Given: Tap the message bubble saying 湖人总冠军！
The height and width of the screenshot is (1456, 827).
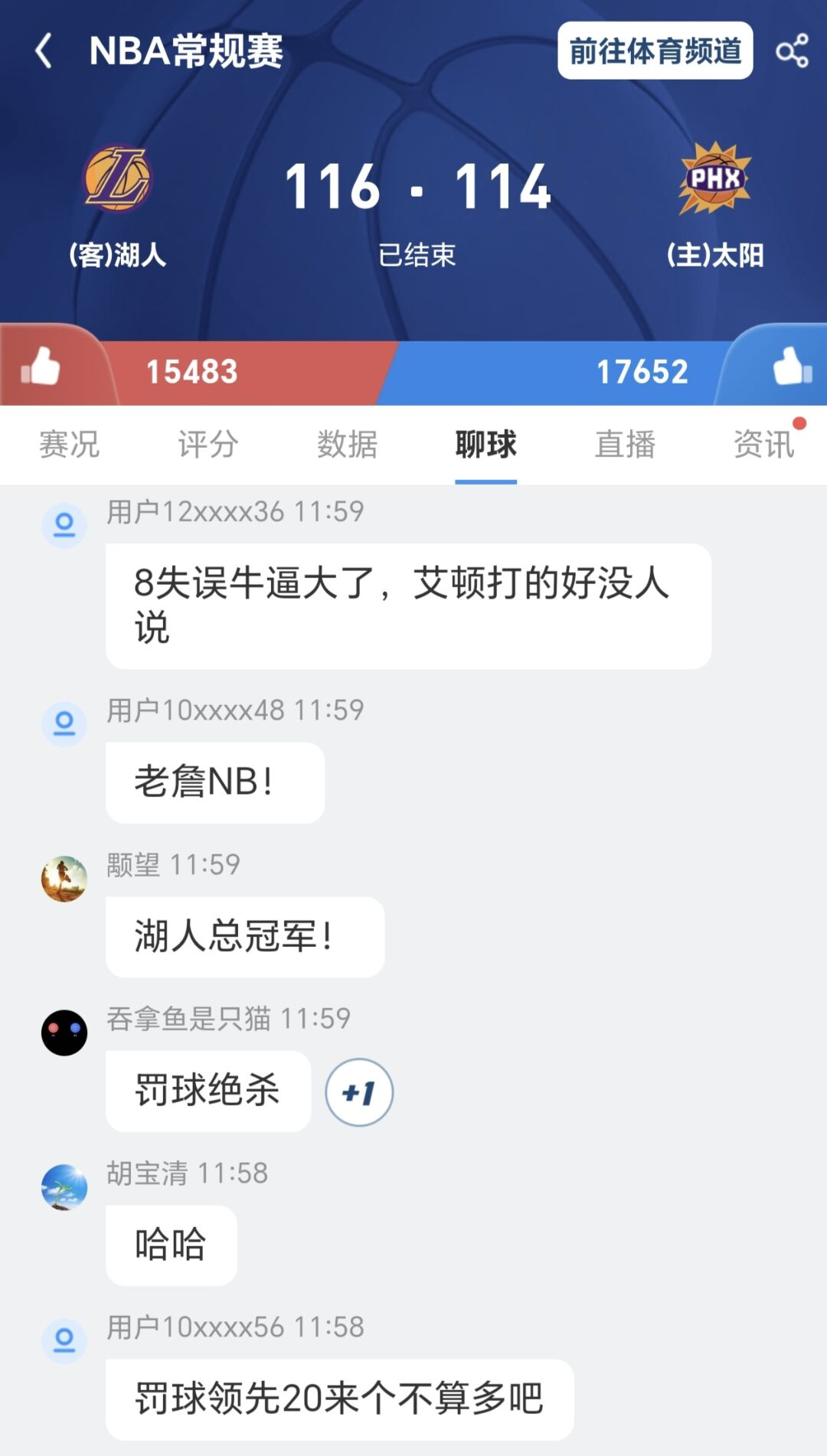Looking at the screenshot, I should coord(244,936).
